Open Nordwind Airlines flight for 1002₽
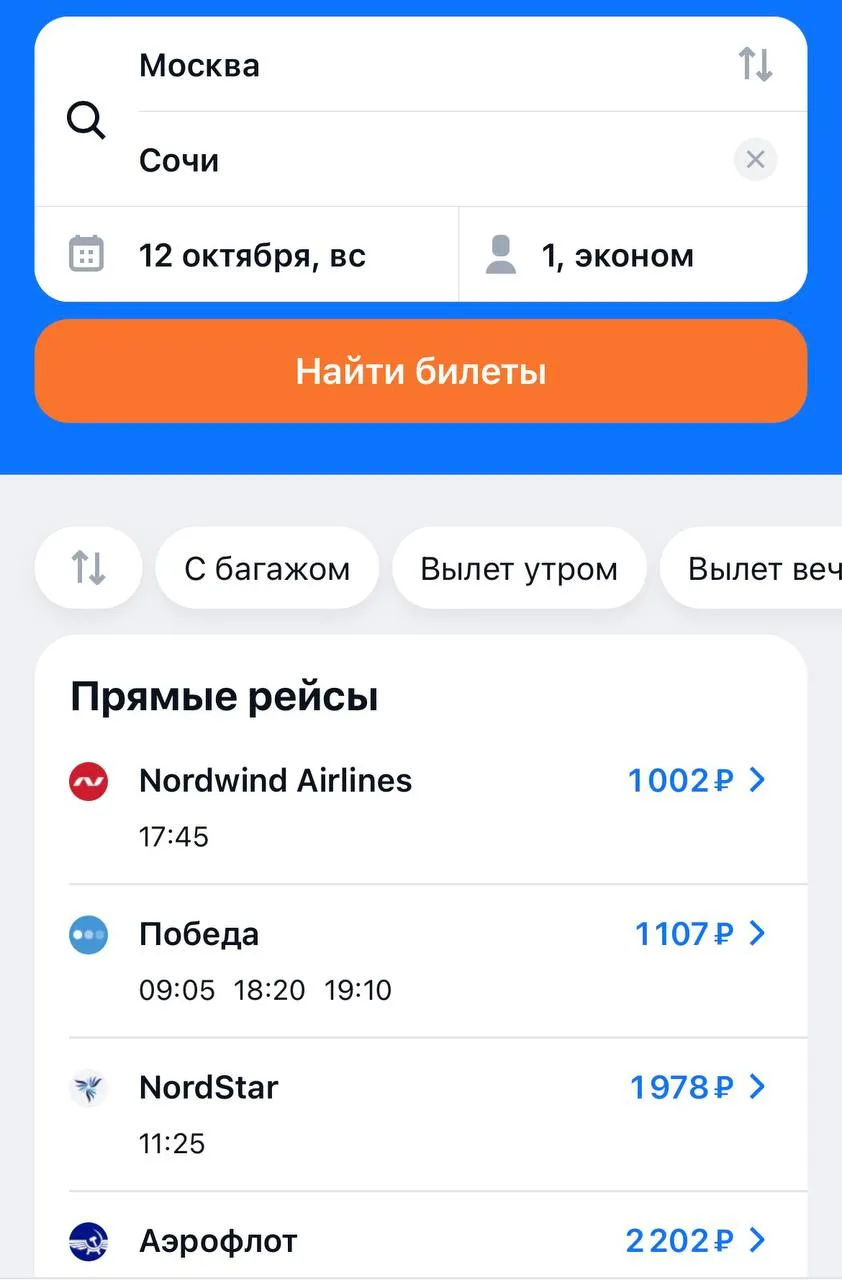This screenshot has height=1280, width=842. click(420, 806)
